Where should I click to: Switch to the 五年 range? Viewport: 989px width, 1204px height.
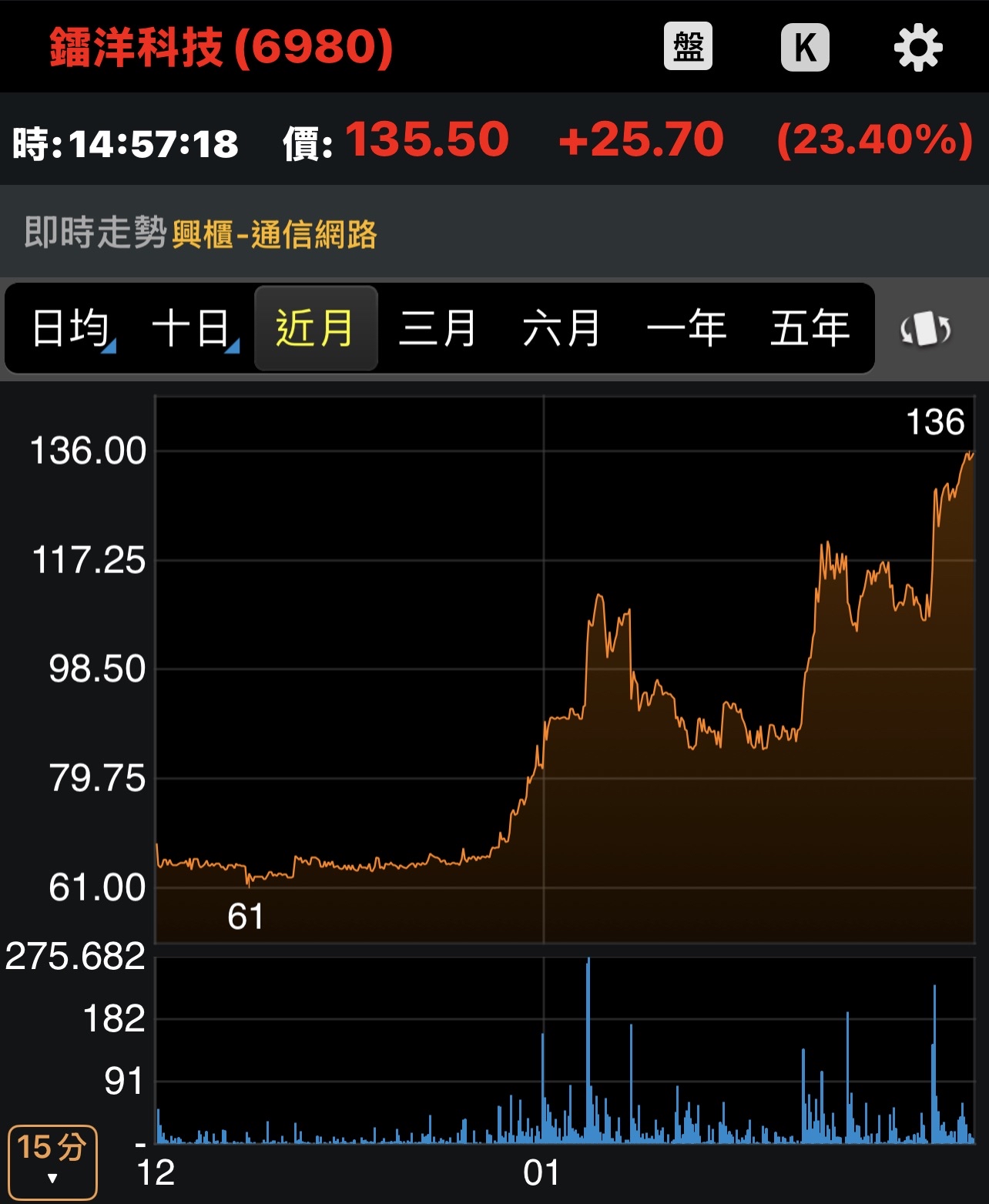pyautogui.click(x=810, y=328)
